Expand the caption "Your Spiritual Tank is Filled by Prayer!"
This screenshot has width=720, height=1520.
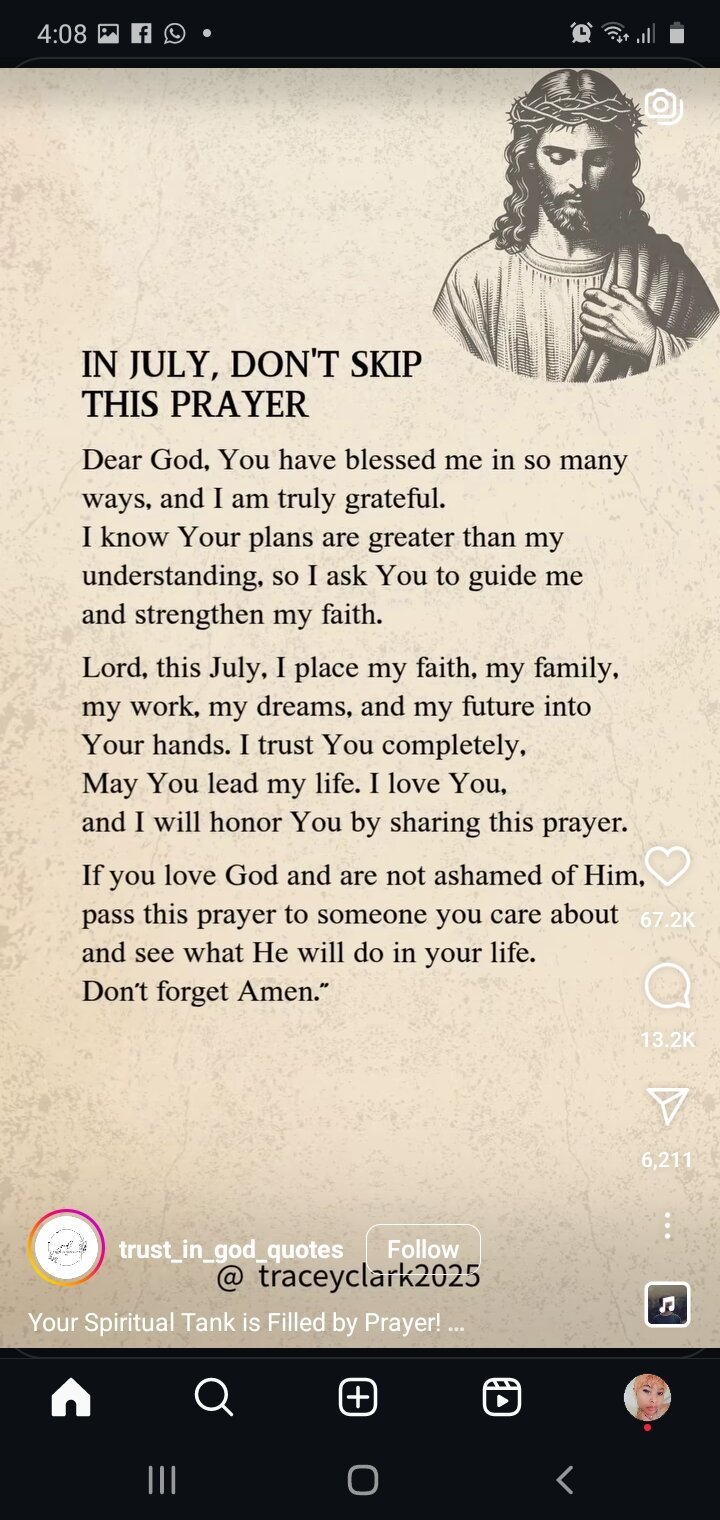[x=246, y=1322]
